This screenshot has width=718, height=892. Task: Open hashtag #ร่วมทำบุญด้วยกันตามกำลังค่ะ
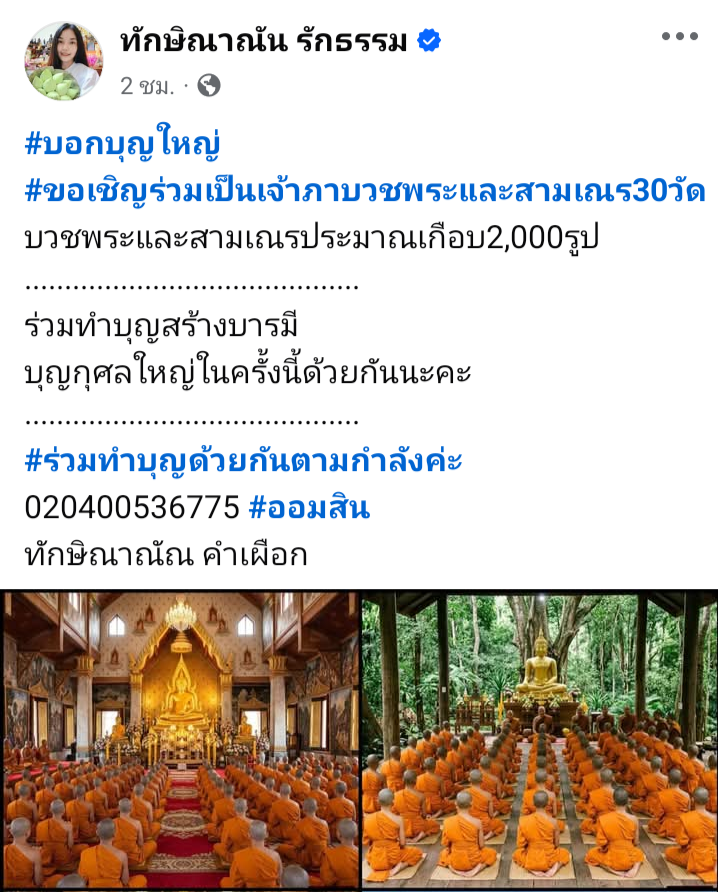[x=243, y=462]
